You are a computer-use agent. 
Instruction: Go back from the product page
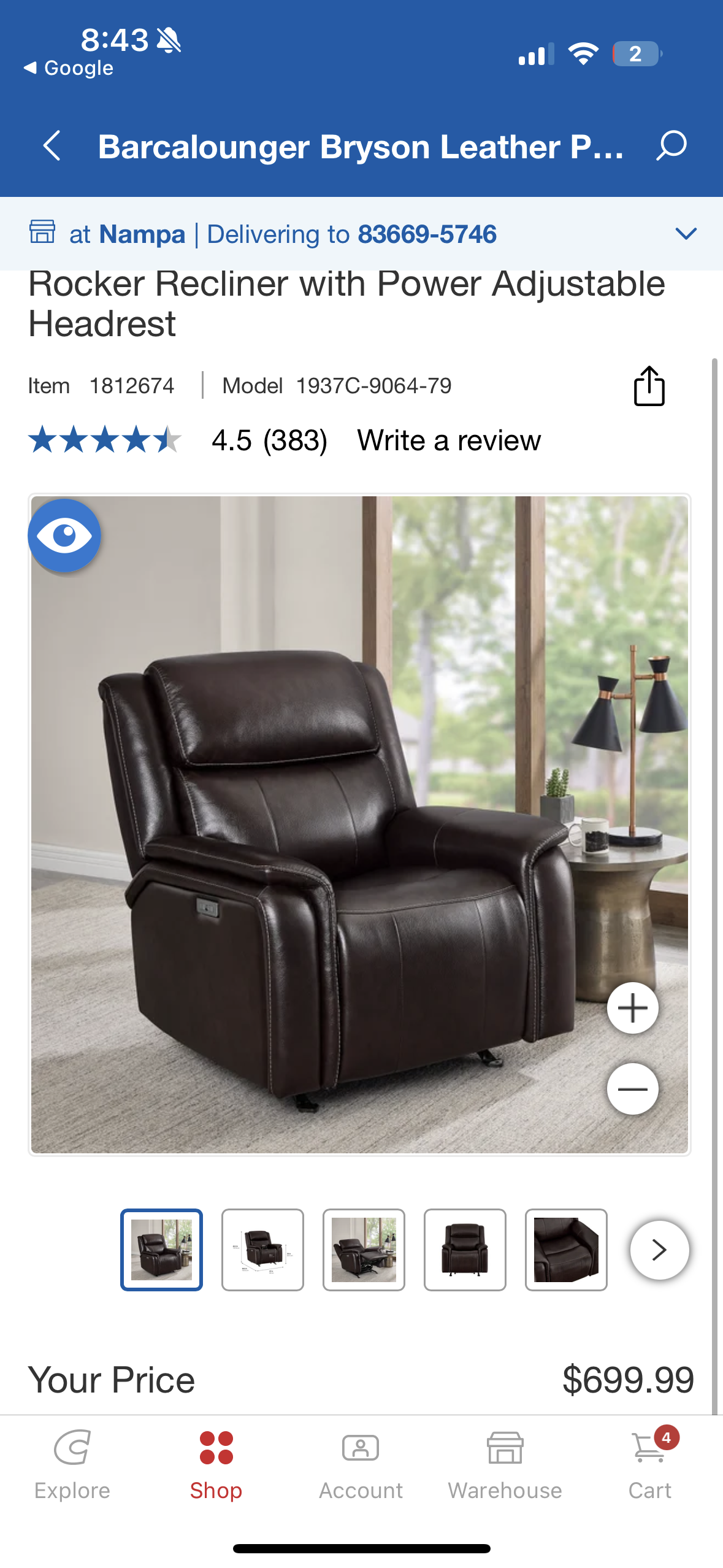[x=52, y=146]
